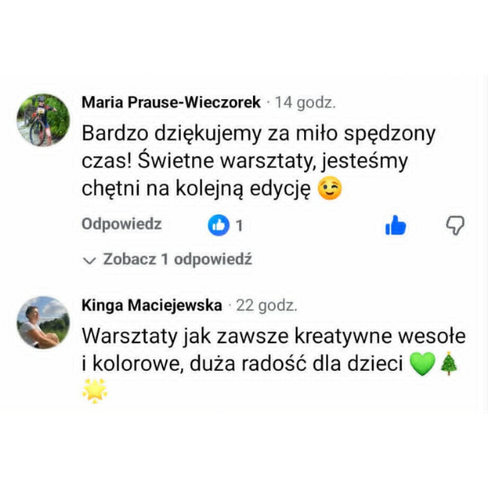Reply to Maria Prause-Wieczorek's comment
This screenshot has width=488, height=488.
(122, 224)
